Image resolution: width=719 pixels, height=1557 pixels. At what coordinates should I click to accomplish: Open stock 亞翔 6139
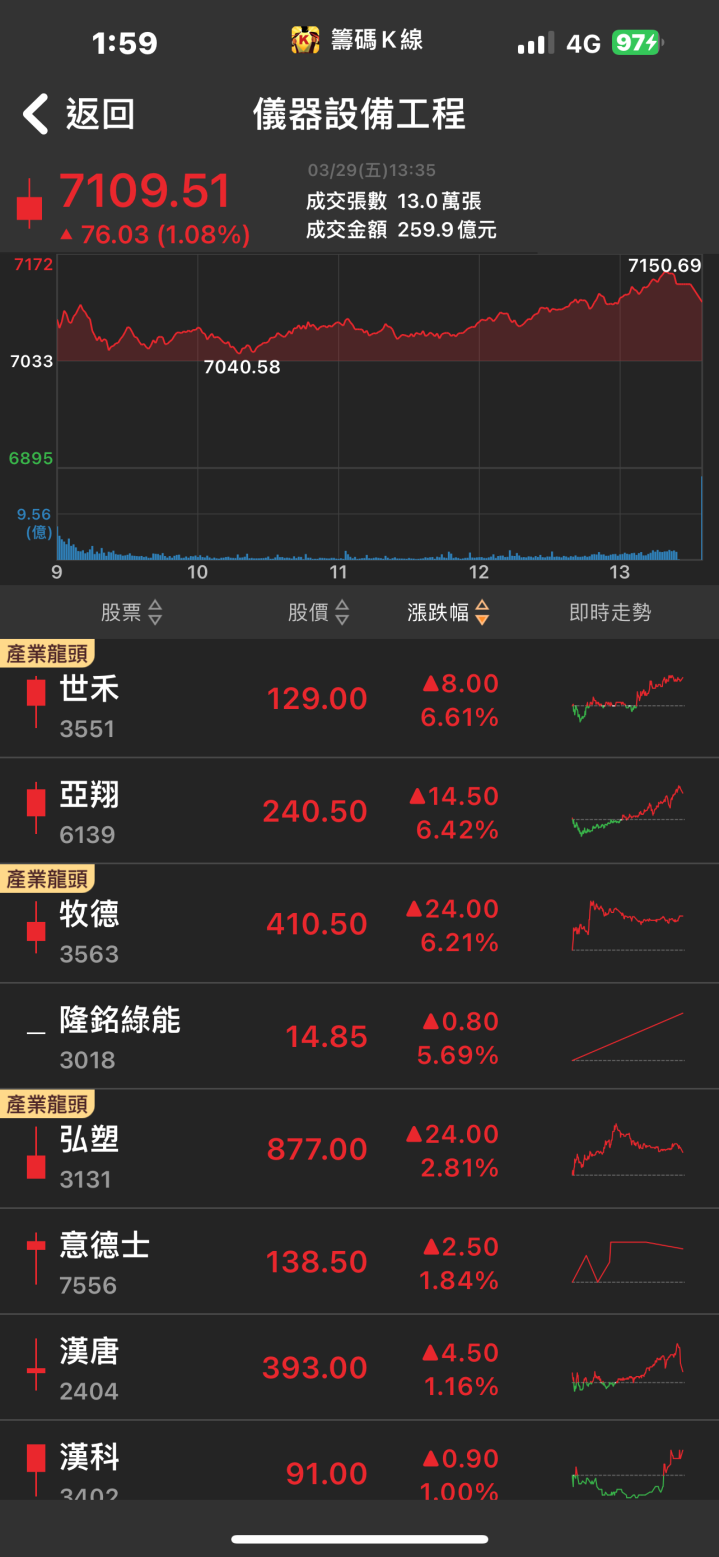click(359, 811)
